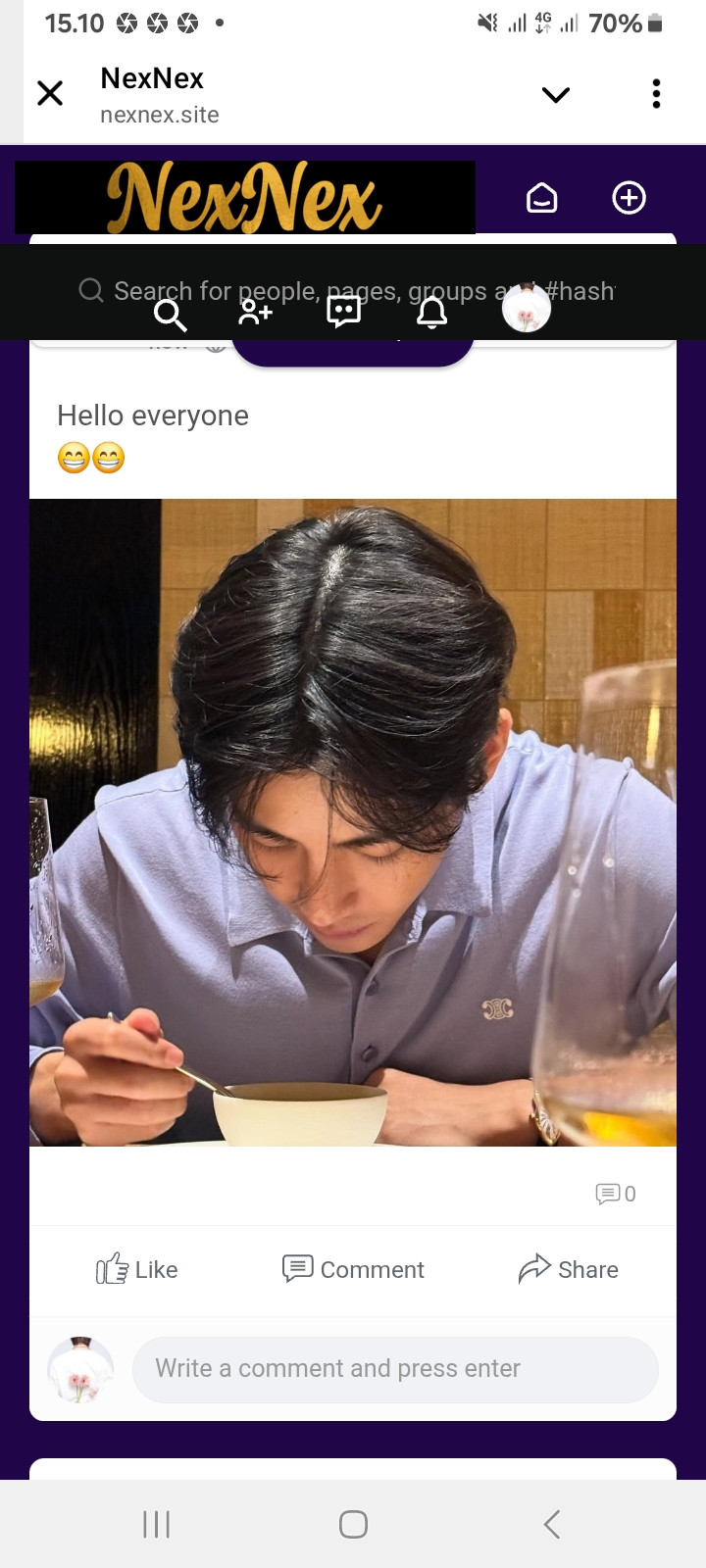View the post's comment count
The width and height of the screenshot is (706, 1568).
pyautogui.click(x=616, y=1194)
